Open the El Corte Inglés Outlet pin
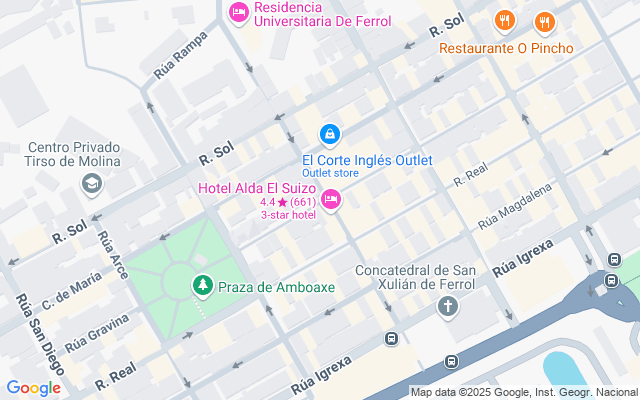The height and width of the screenshot is (400, 640). click(x=330, y=133)
